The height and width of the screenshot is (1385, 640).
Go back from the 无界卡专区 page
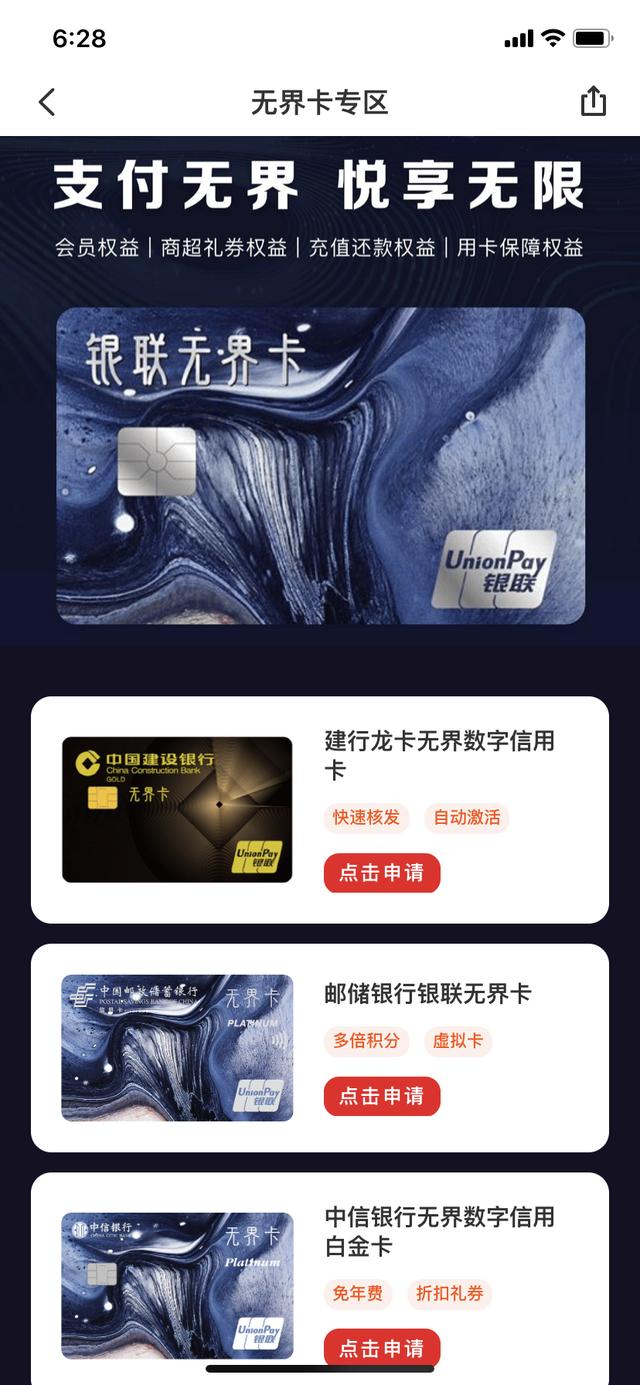(47, 102)
